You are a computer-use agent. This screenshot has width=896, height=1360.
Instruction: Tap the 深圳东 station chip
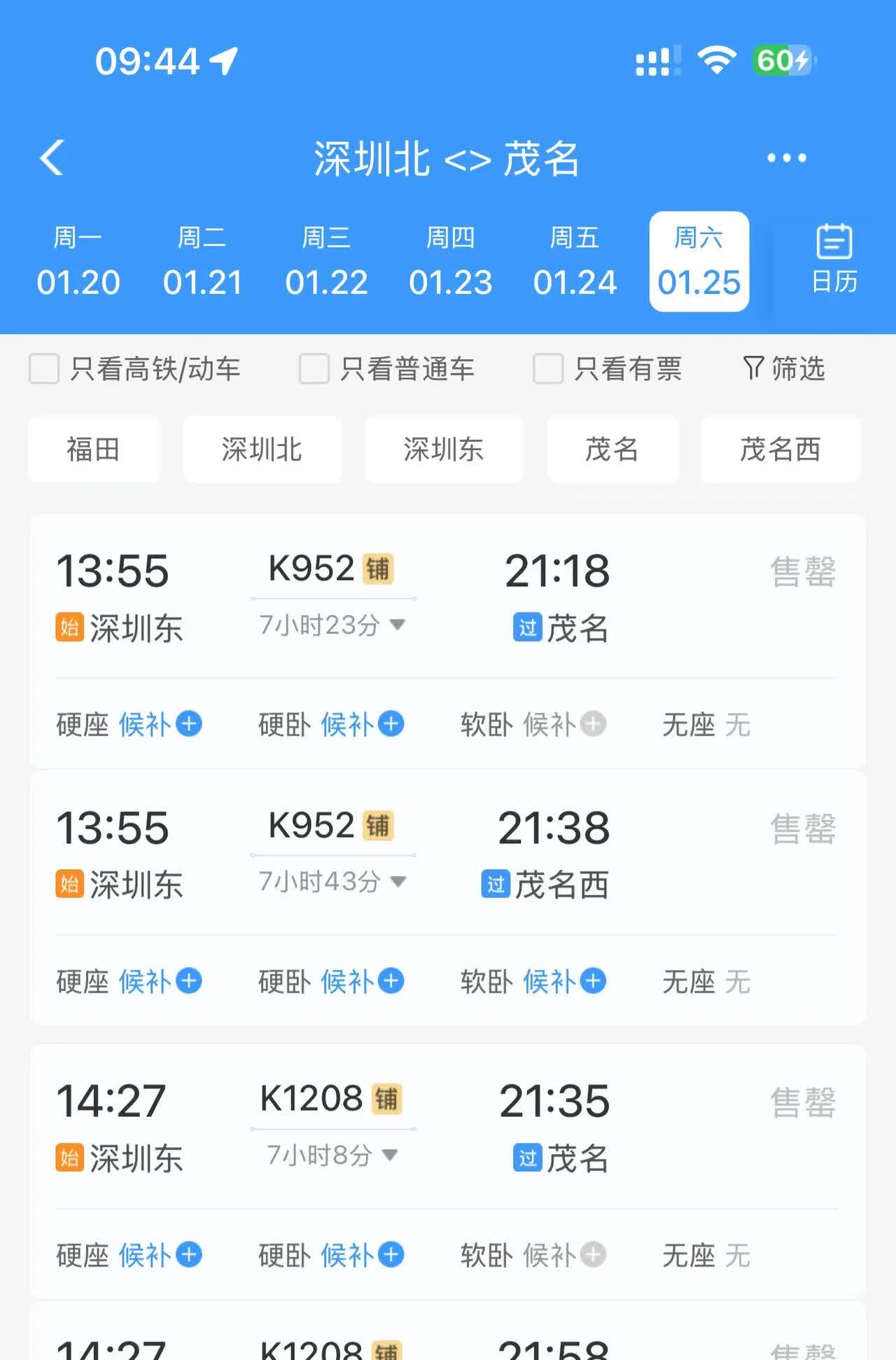click(x=444, y=450)
